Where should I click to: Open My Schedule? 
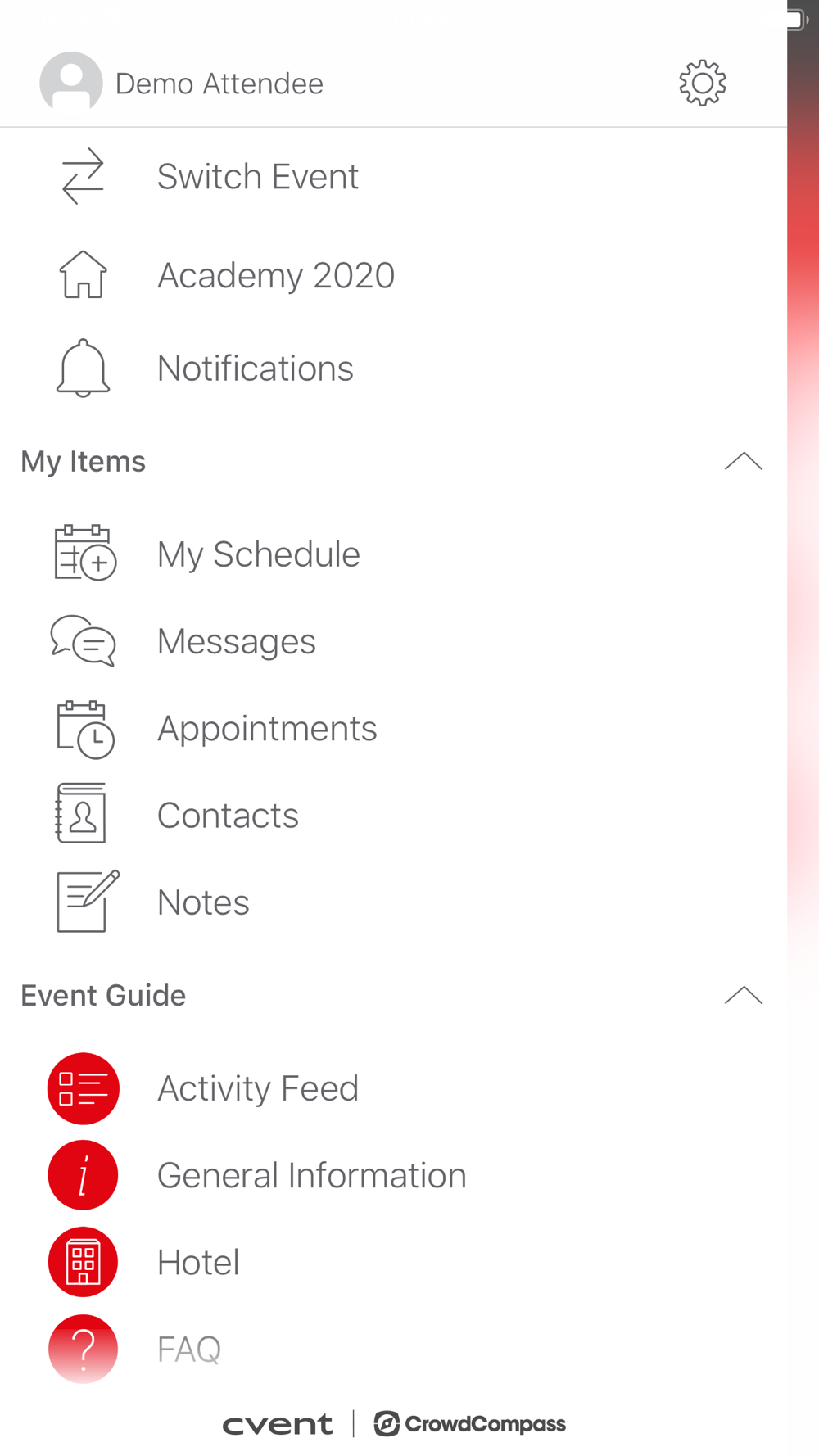(x=393, y=554)
